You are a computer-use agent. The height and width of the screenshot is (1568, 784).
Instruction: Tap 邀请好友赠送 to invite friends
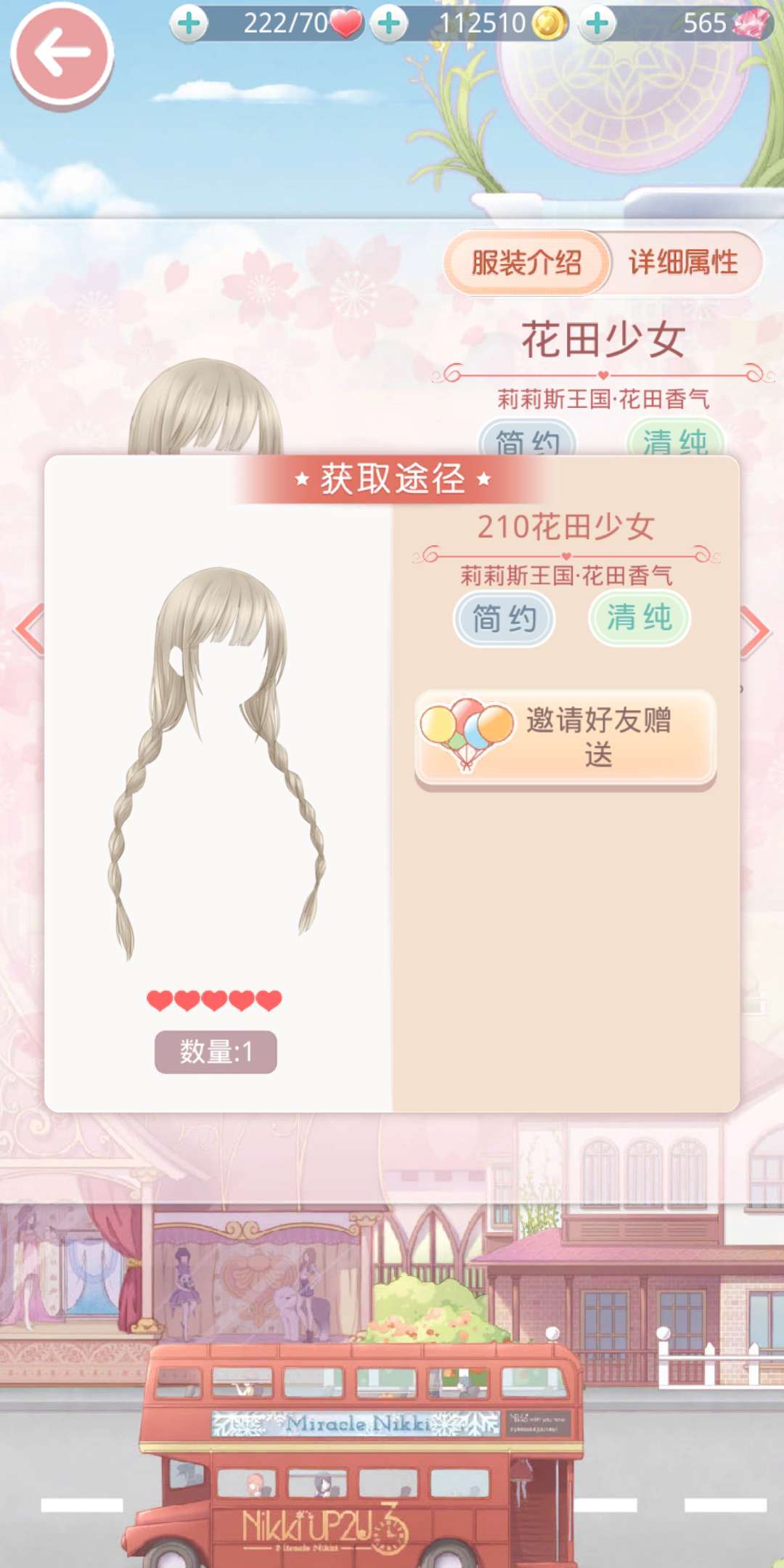565,738
